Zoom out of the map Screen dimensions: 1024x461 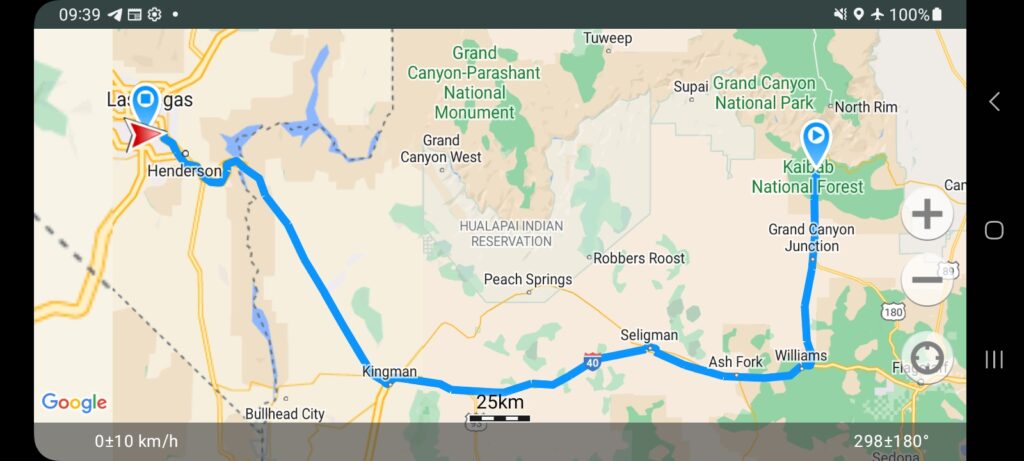[927, 279]
